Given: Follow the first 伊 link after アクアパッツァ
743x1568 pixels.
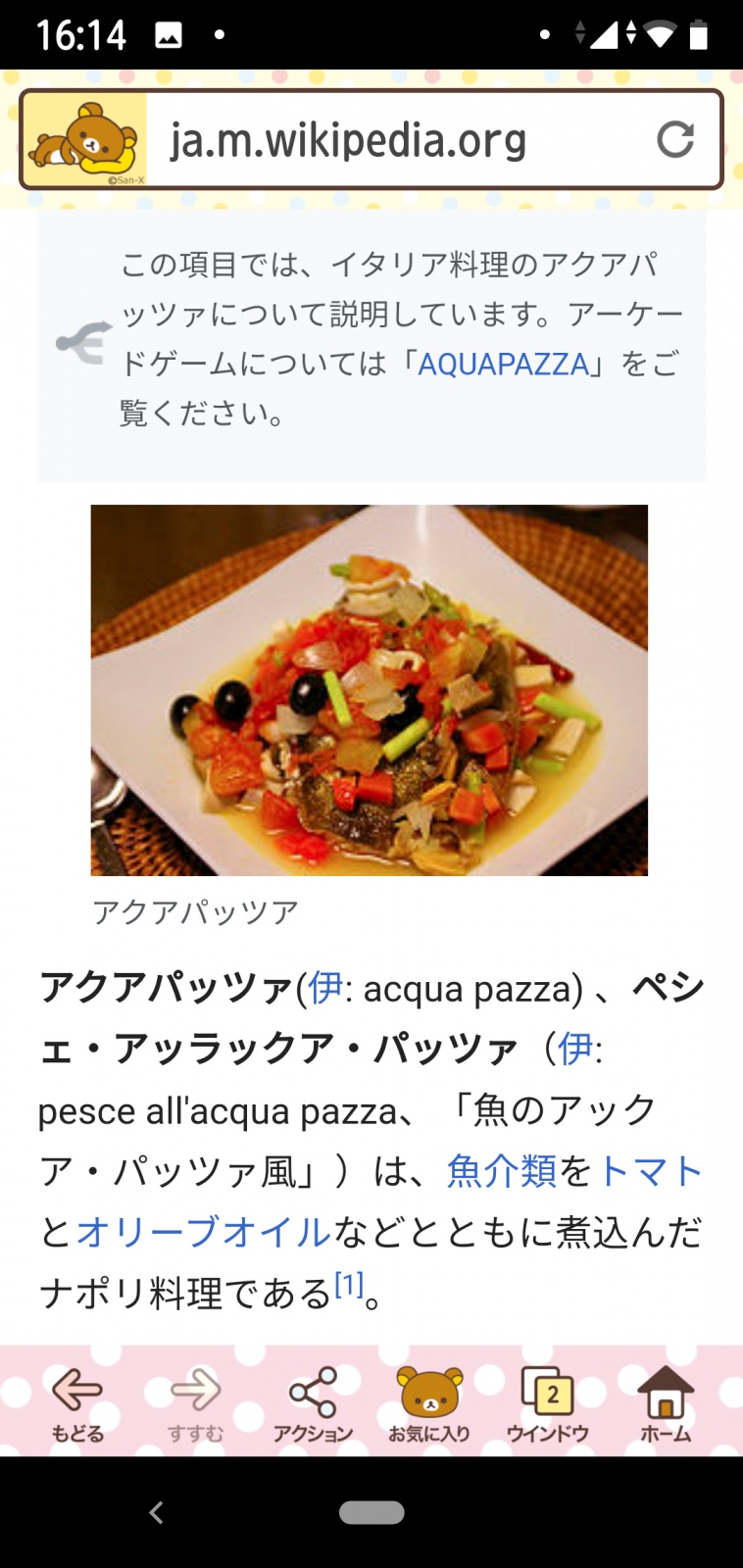Looking at the screenshot, I should click(x=324, y=988).
